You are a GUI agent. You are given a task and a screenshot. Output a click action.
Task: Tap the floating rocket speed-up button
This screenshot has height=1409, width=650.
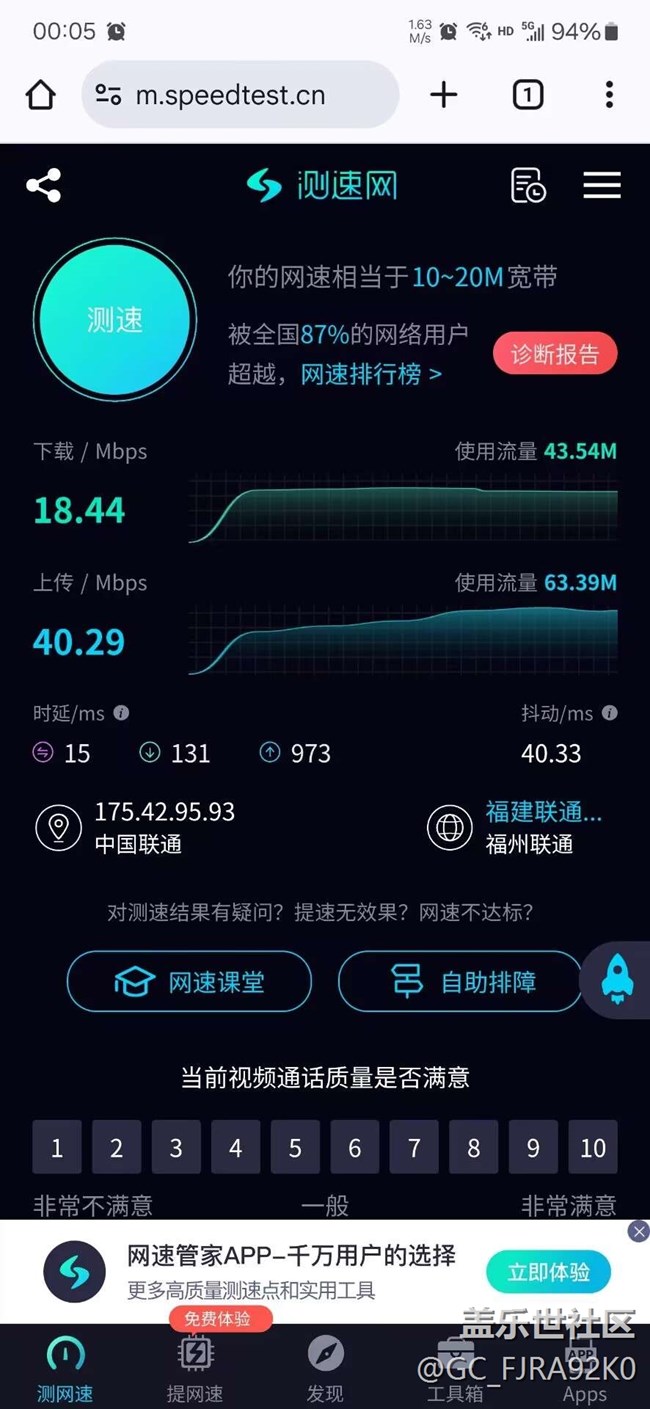point(617,980)
